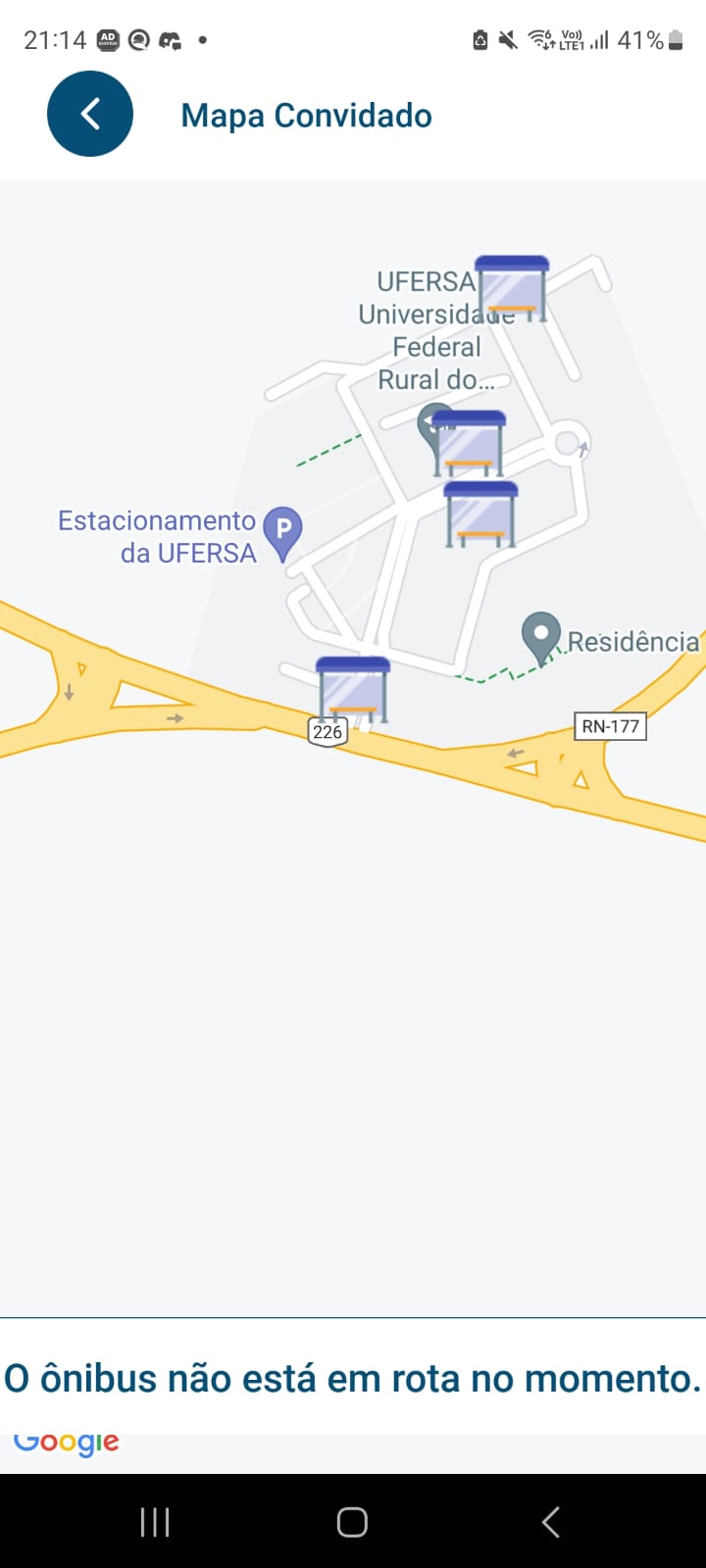
Task: Tap the battery saver status icon
Action: coord(480,39)
